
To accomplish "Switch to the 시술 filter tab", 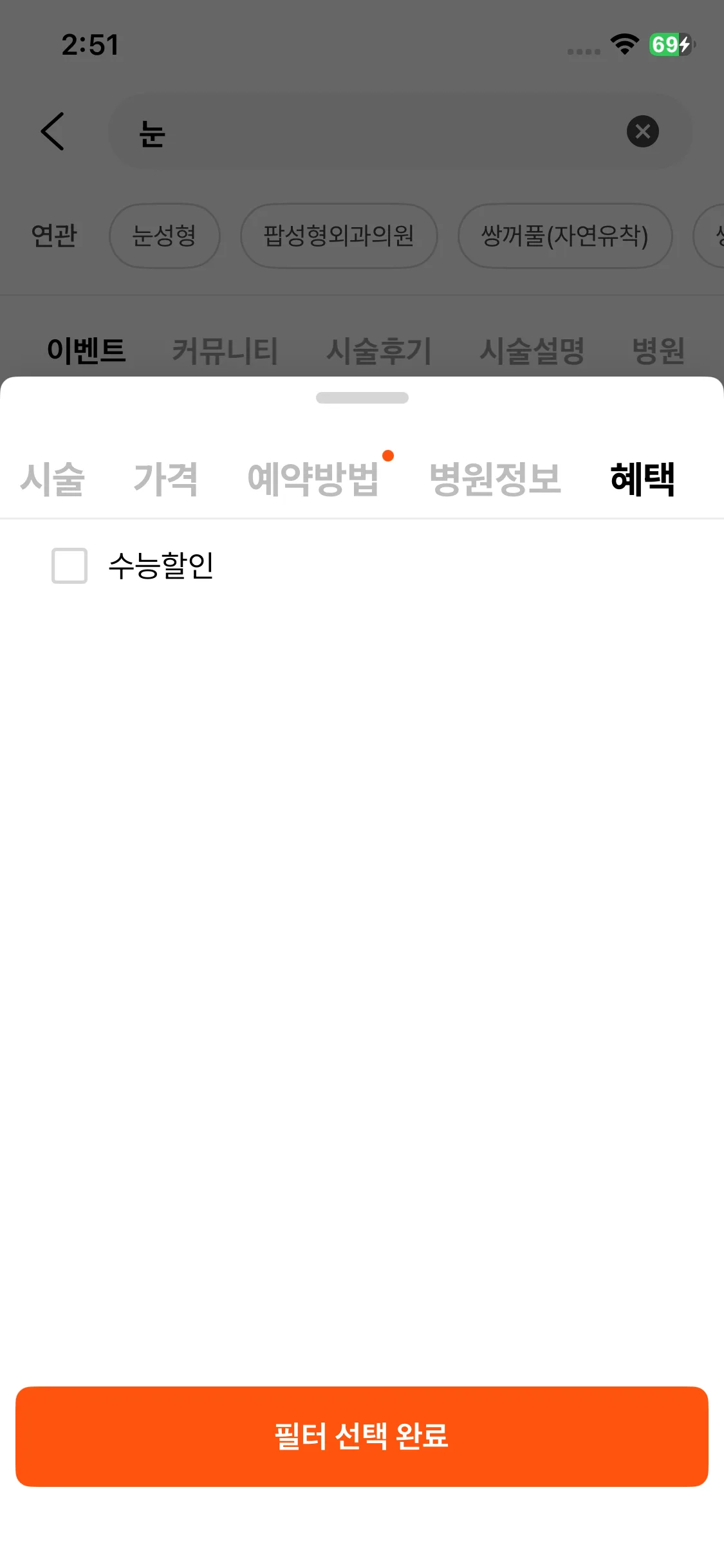I will tap(52, 480).
